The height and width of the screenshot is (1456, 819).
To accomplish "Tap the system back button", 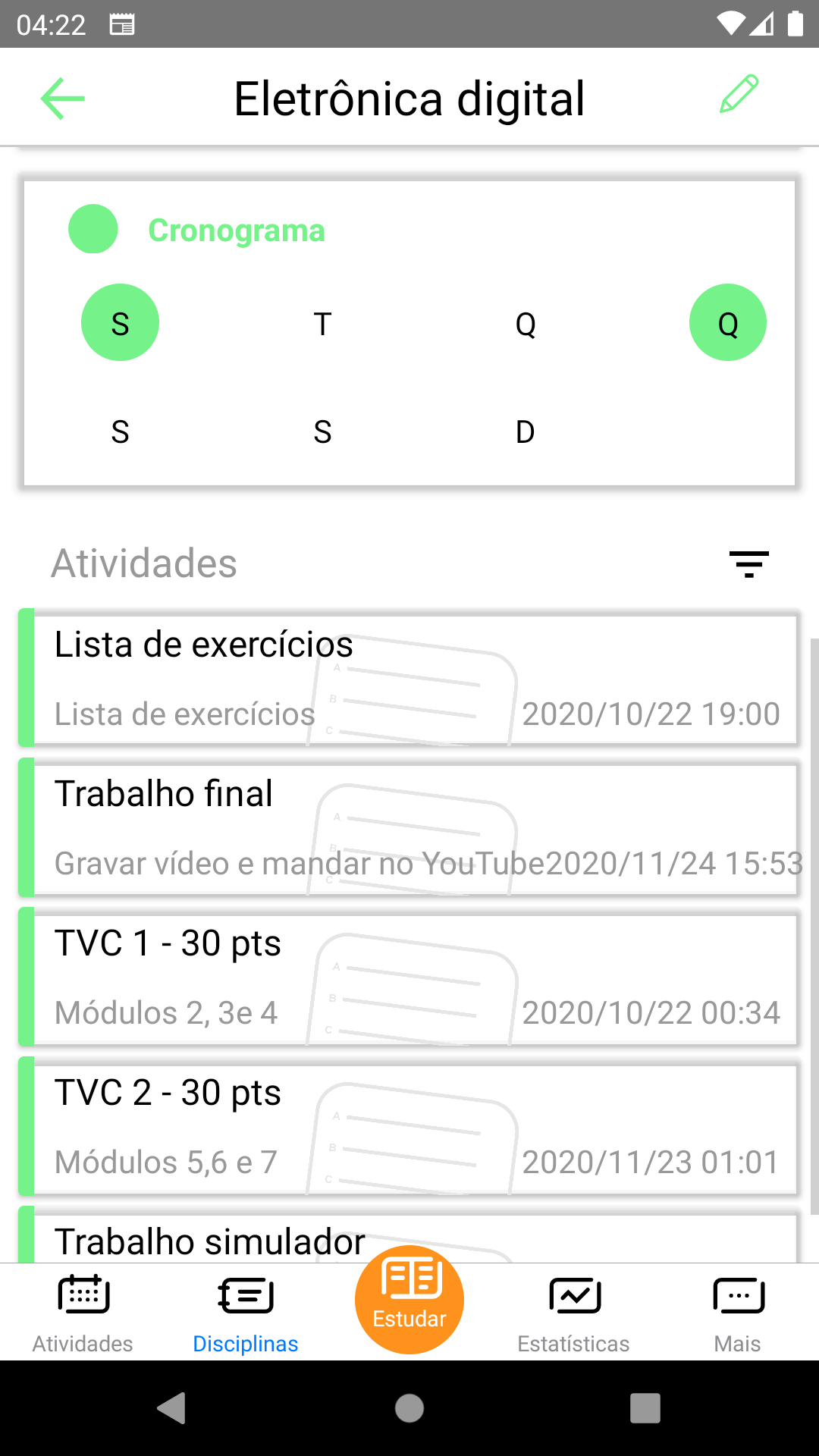I will 172,1408.
